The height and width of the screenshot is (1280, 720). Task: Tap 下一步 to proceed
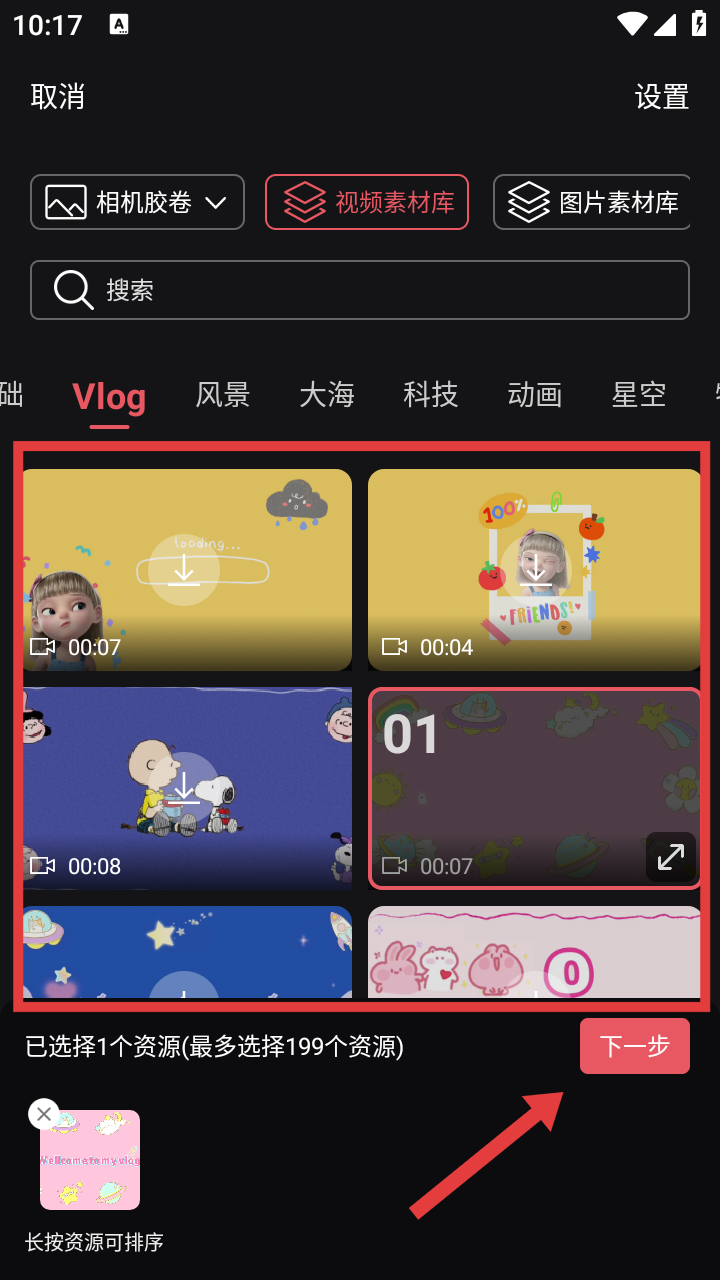coord(634,1046)
